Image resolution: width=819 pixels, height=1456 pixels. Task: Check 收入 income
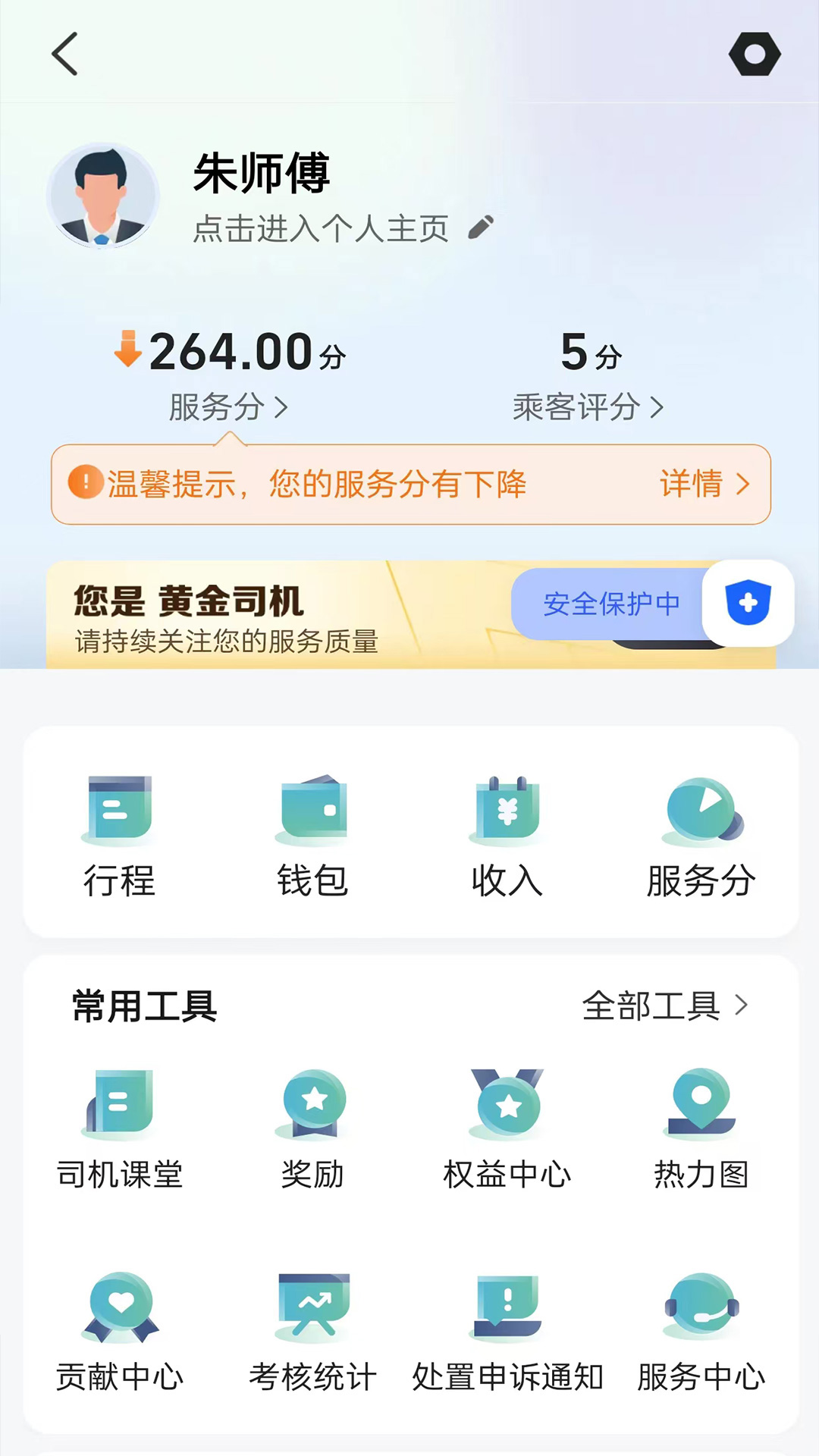[x=507, y=834]
